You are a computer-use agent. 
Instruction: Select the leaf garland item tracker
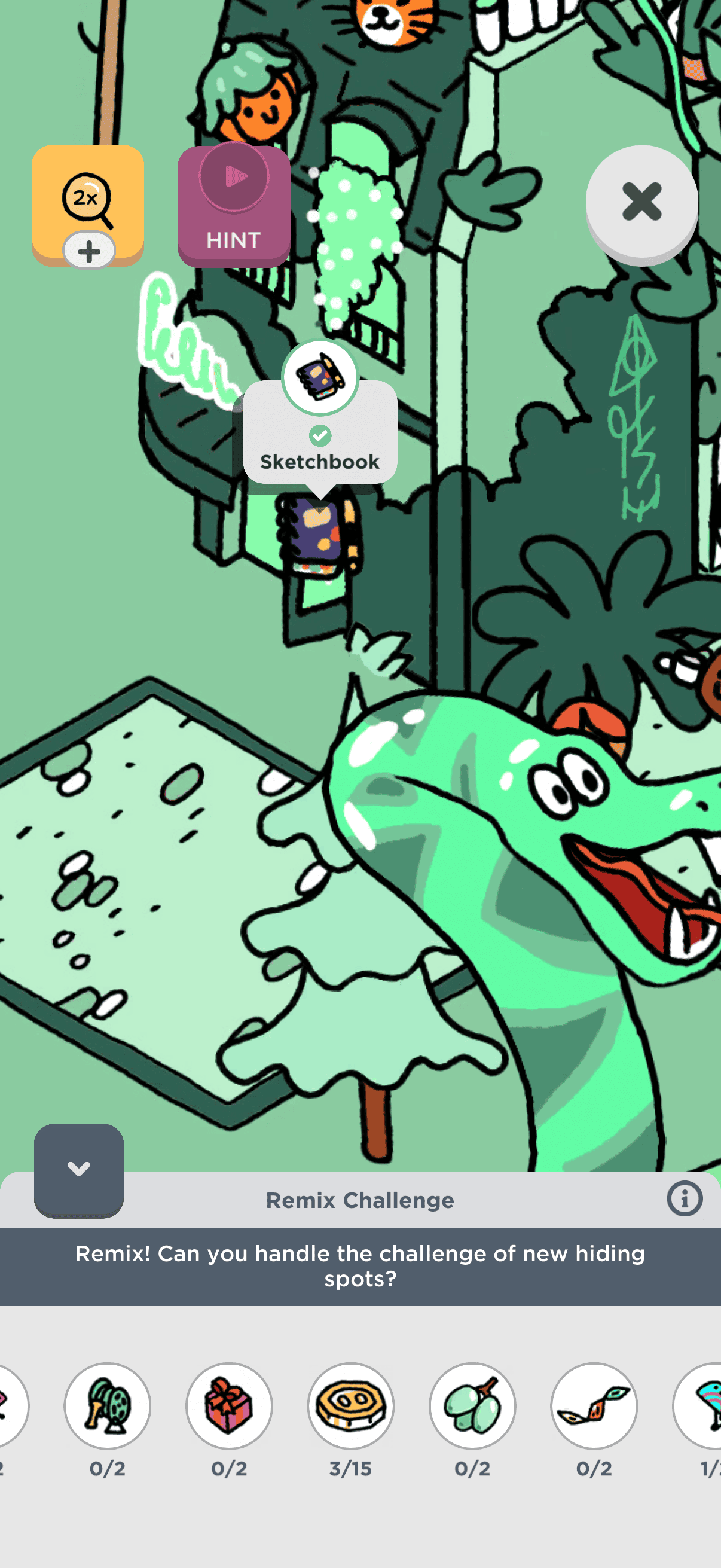pyautogui.click(x=594, y=1405)
